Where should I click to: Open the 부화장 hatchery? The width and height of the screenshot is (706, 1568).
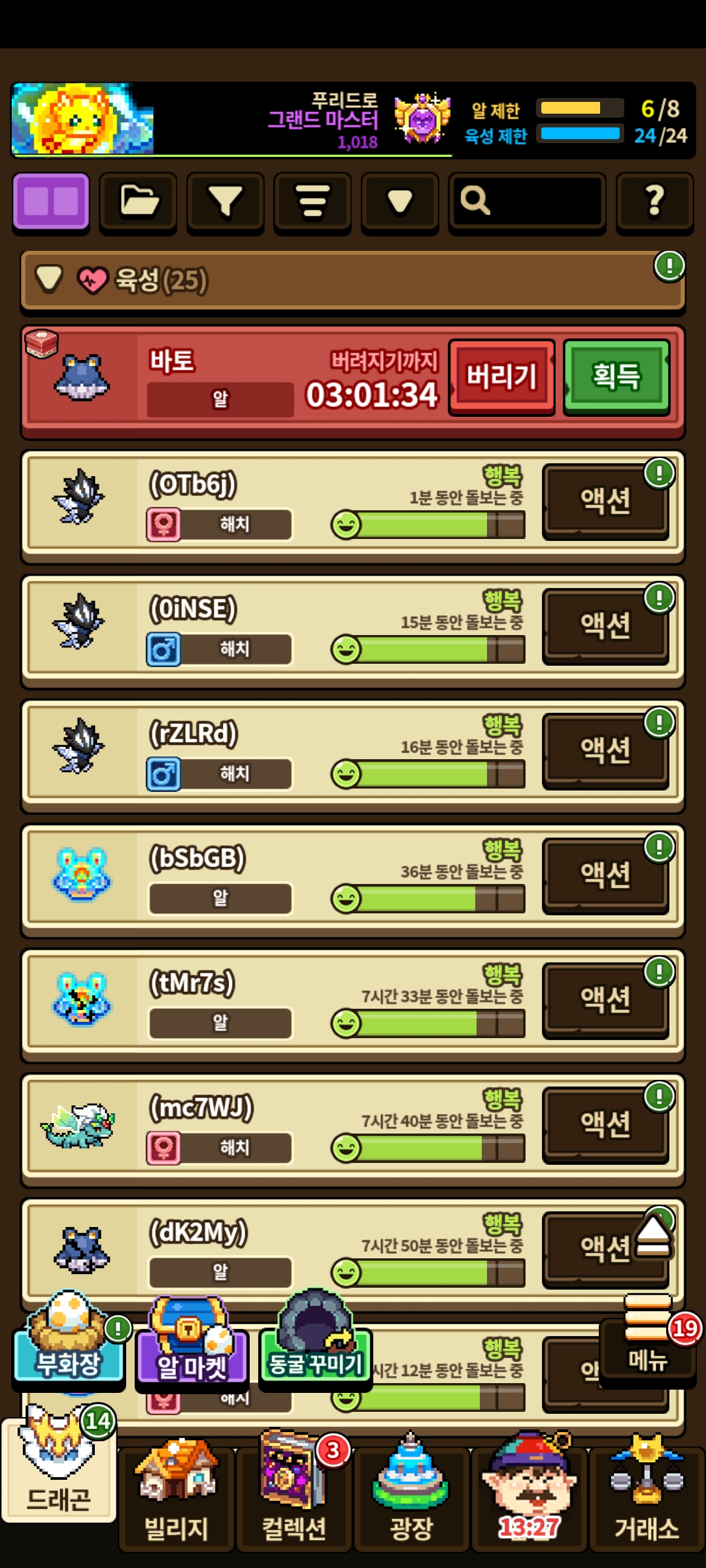[69, 1343]
